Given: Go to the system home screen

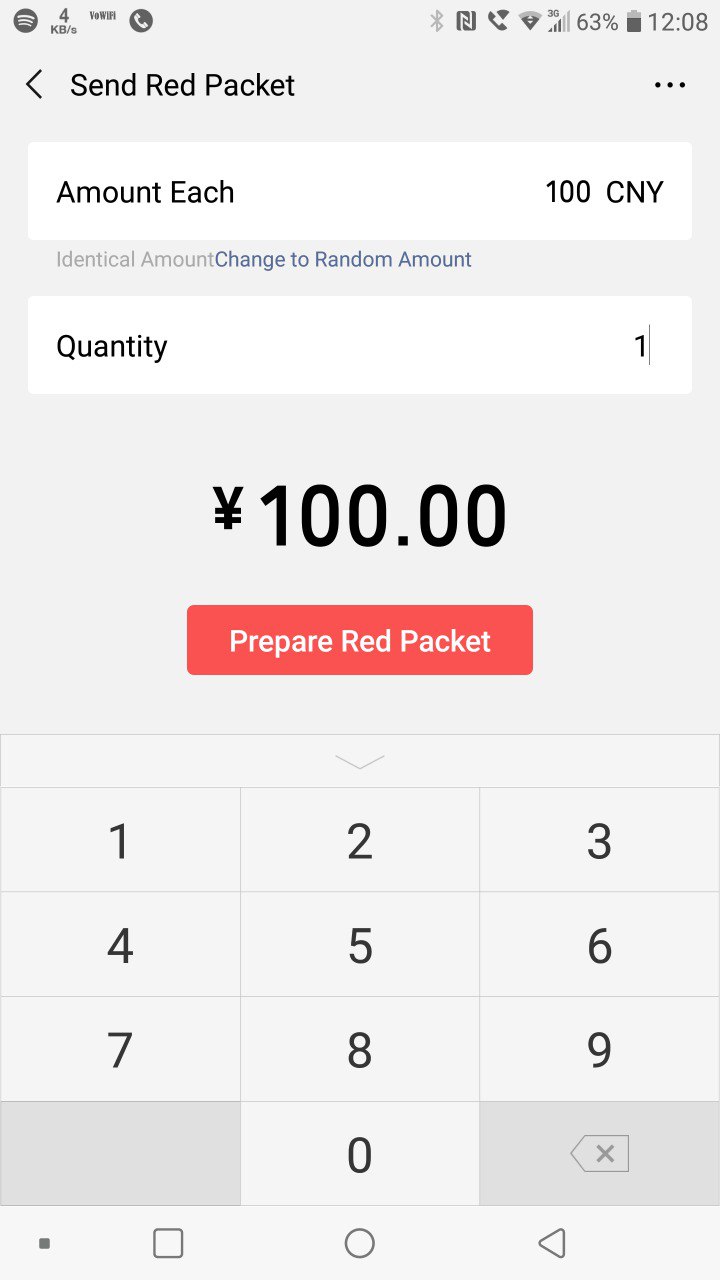Looking at the screenshot, I should pyautogui.click(x=360, y=1243).
